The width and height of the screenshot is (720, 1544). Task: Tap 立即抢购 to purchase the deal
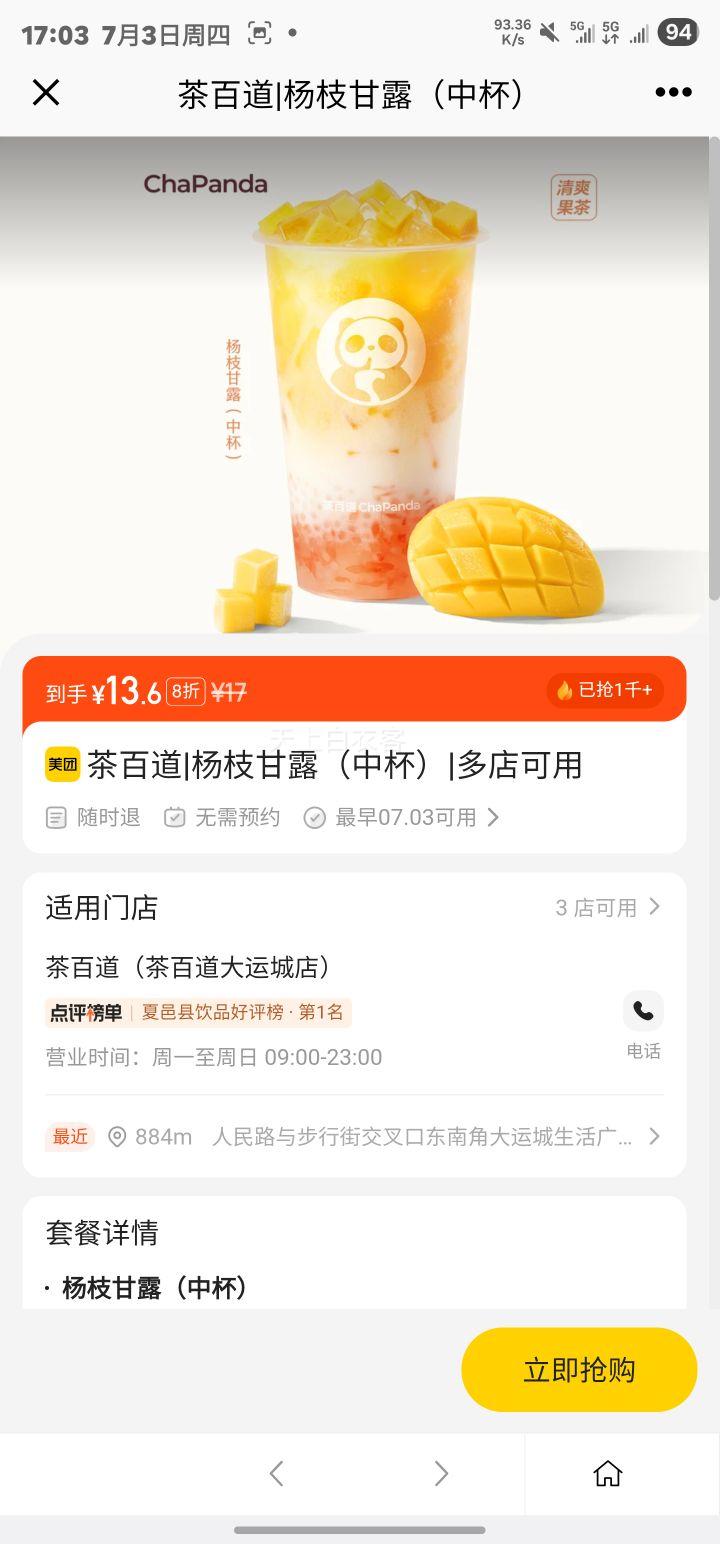[580, 1370]
